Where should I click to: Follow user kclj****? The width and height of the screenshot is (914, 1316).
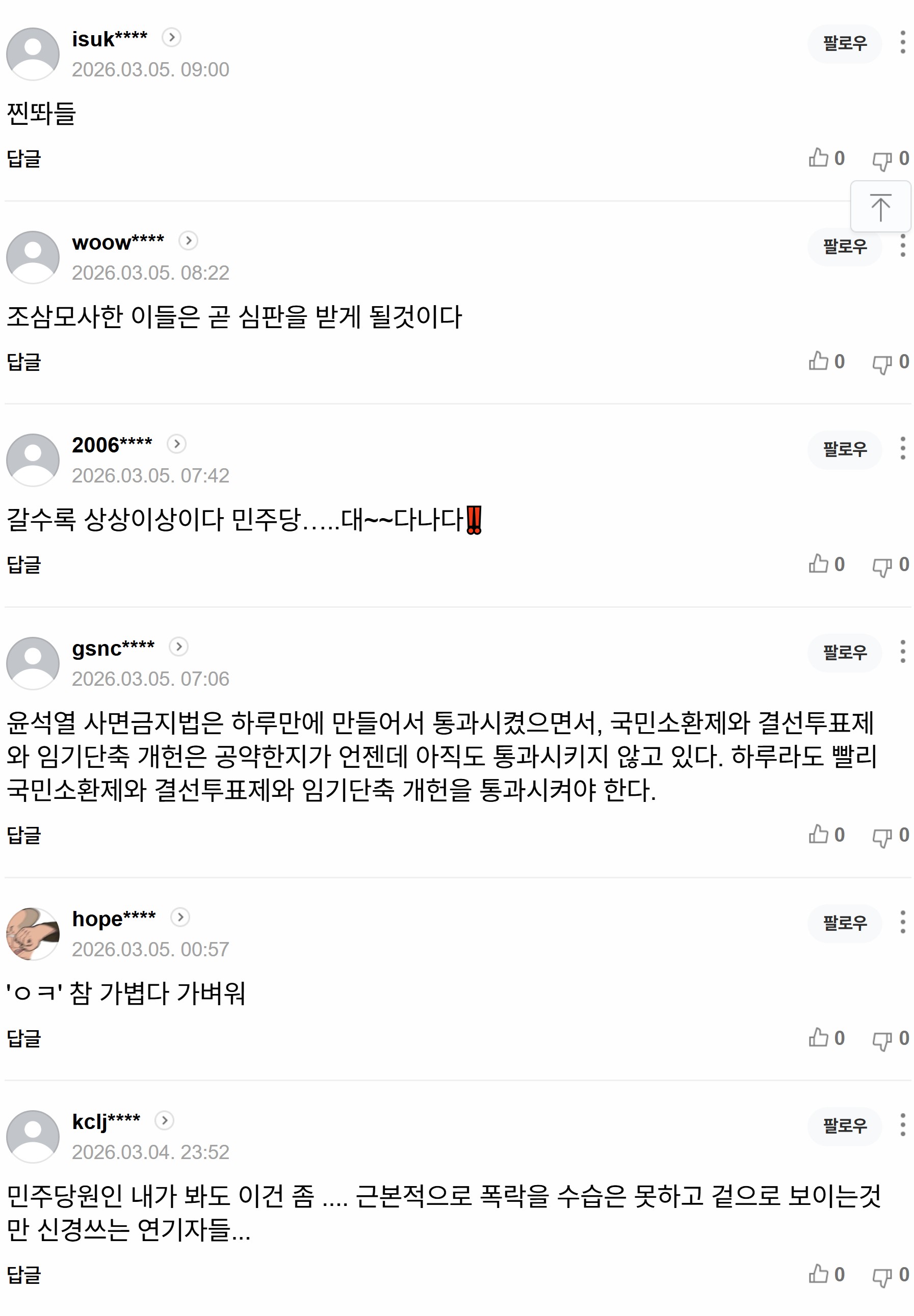(x=844, y=1126)
